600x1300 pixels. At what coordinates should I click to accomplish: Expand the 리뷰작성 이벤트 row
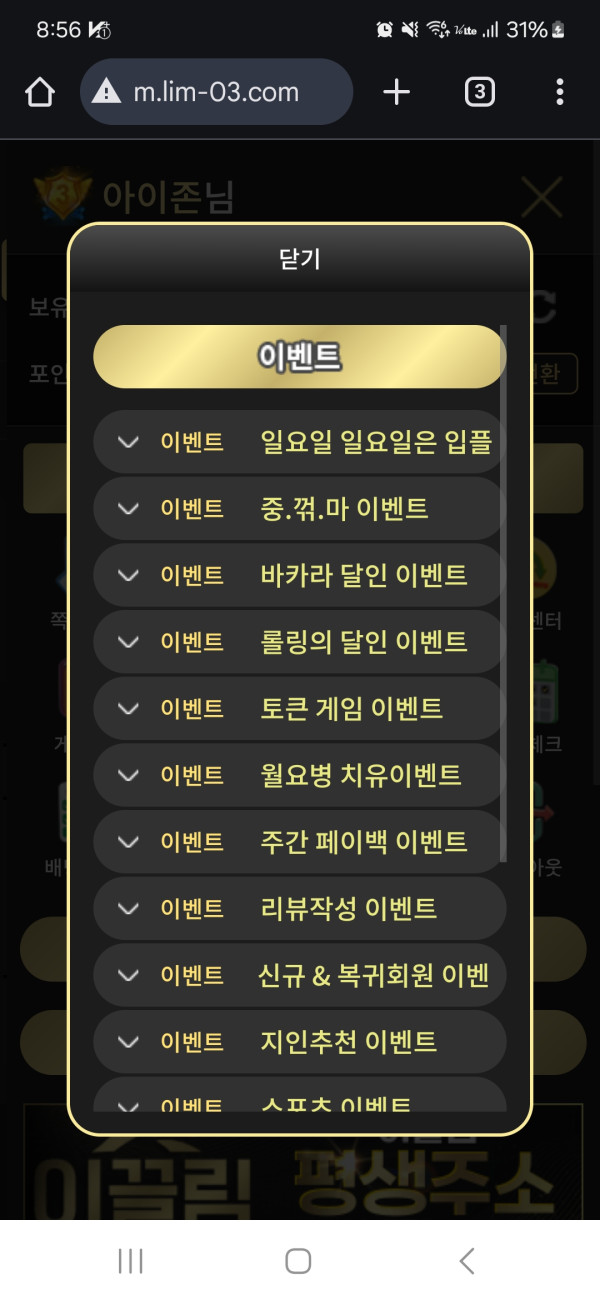tap(299, 908)
